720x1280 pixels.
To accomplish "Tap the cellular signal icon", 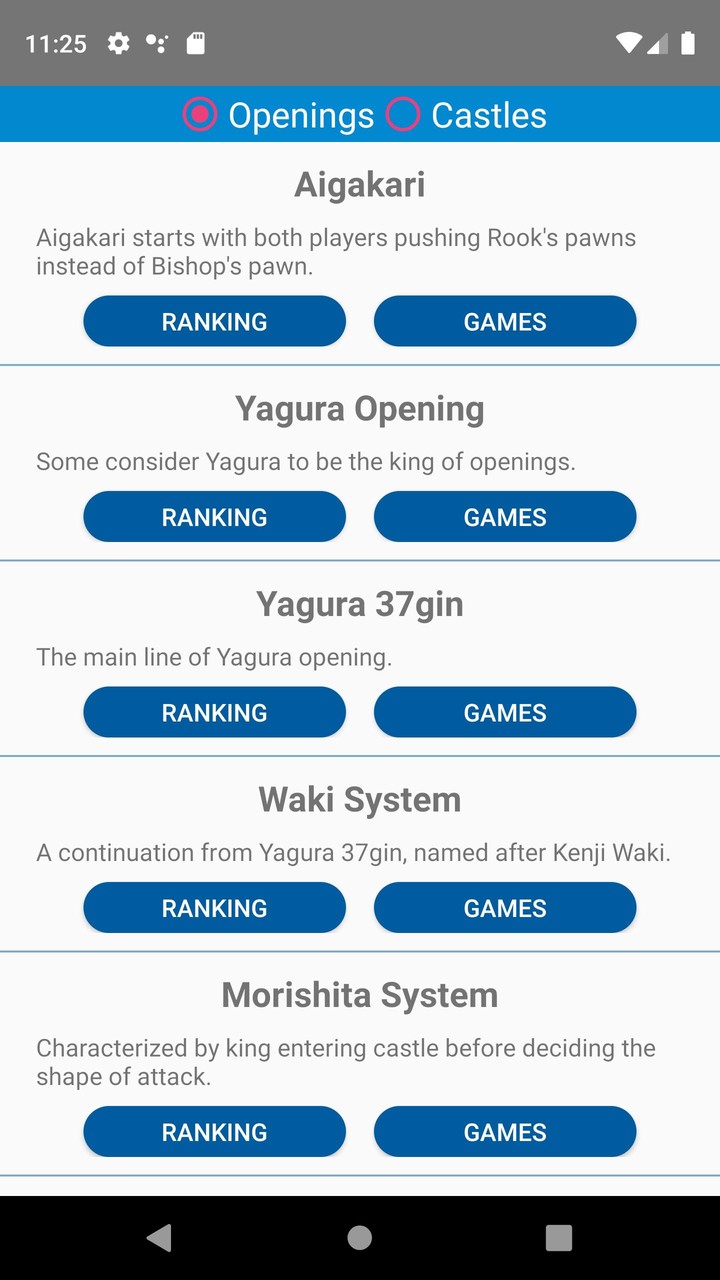I will pos(657,43).
